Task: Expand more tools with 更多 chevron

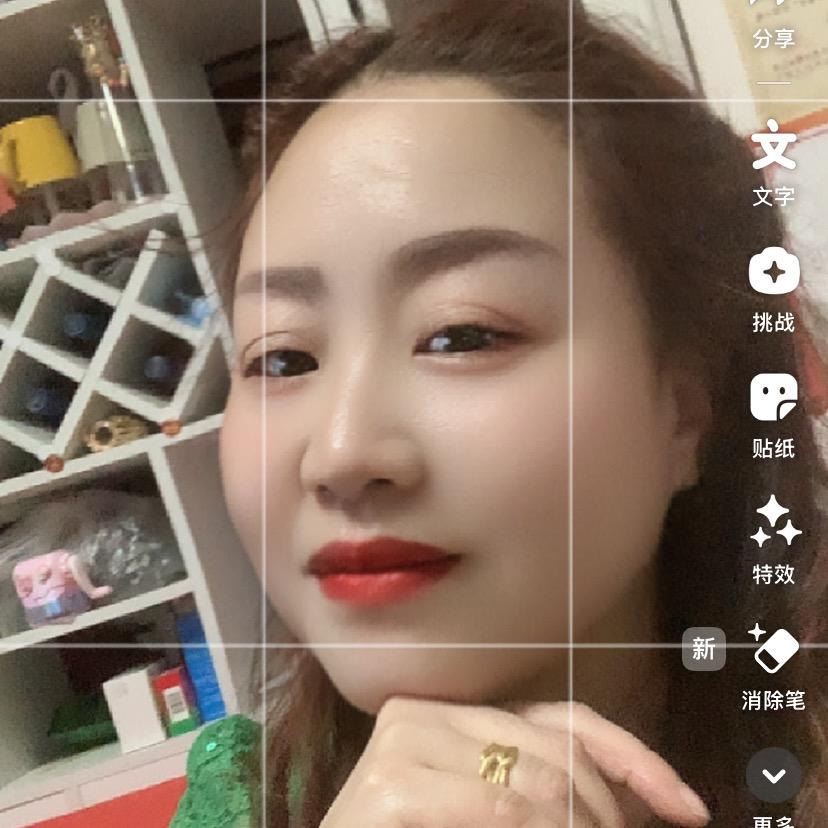Action: [773, 775]
